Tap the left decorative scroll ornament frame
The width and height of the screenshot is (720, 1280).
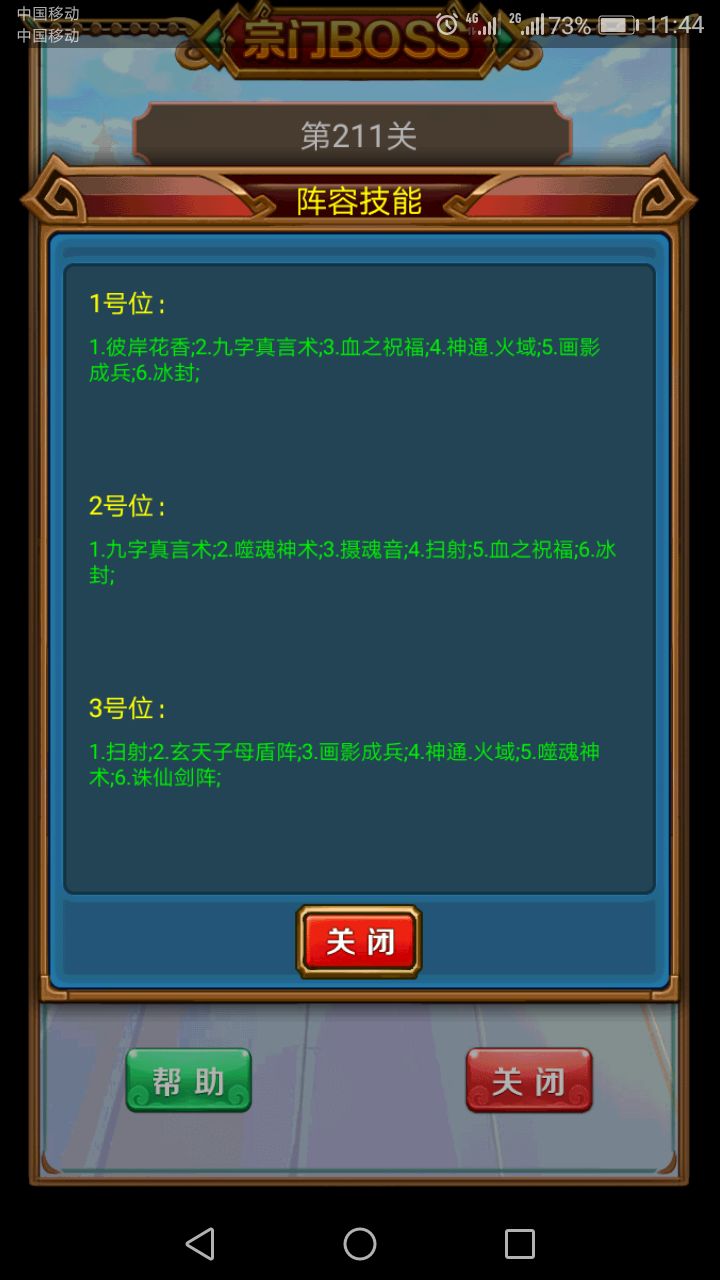pyautogui.click(x=55, y=197)
